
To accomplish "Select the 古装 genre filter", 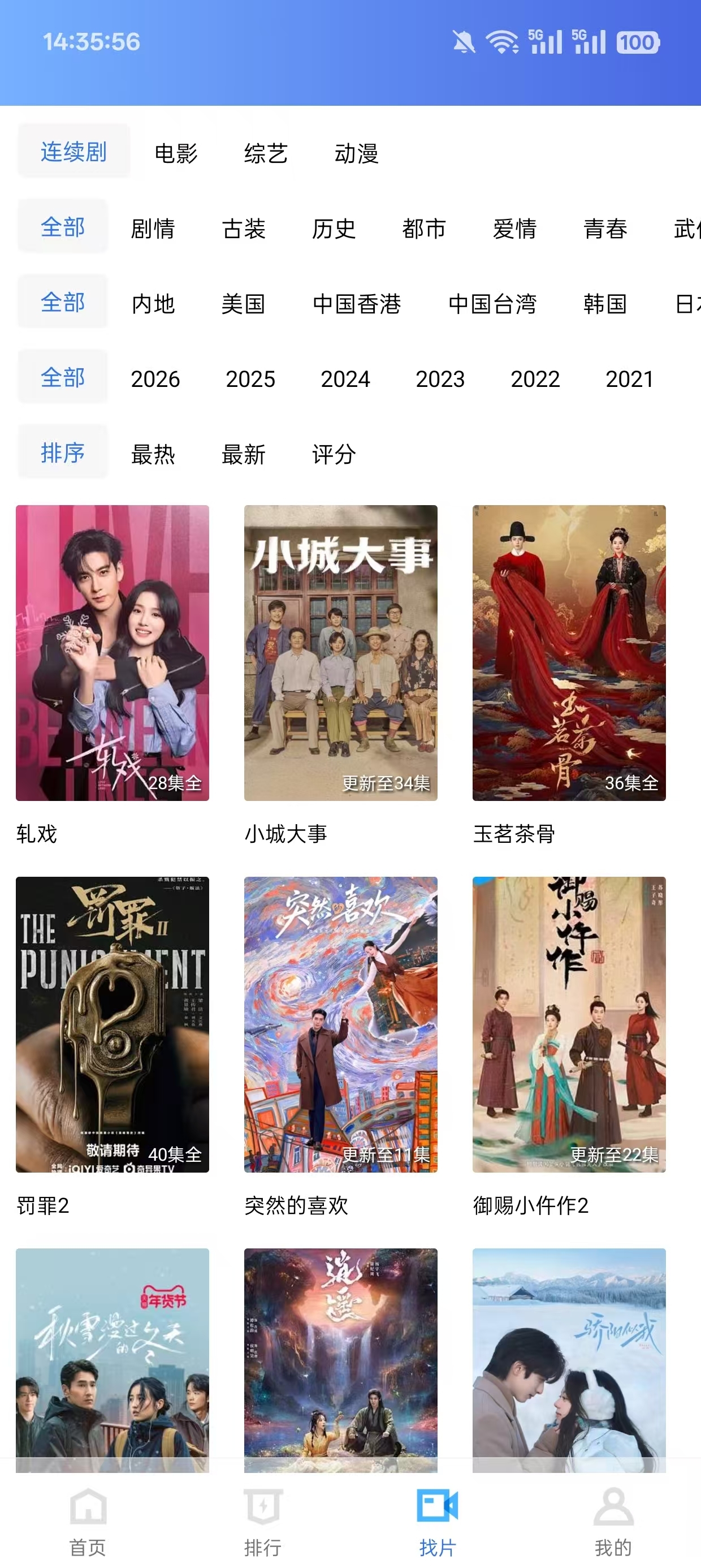I will (x=245, y=230).
